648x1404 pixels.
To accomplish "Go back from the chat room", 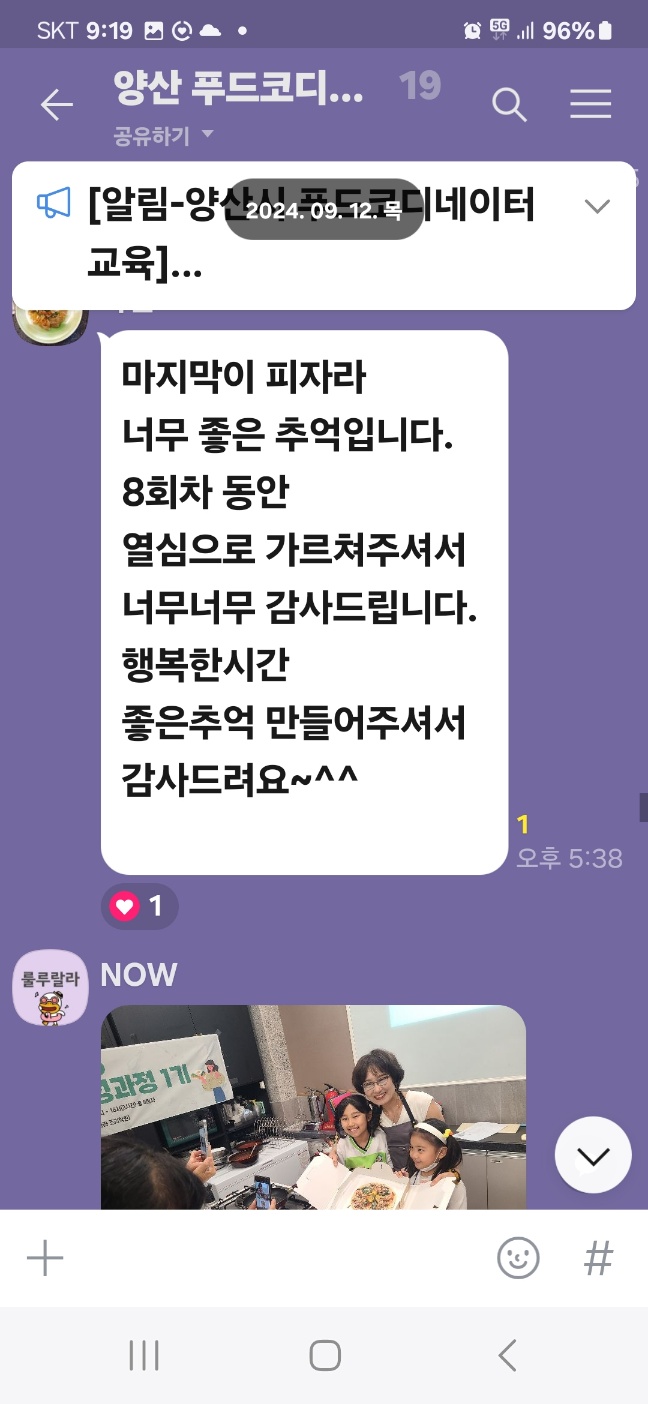I will [x=56, y=105].
